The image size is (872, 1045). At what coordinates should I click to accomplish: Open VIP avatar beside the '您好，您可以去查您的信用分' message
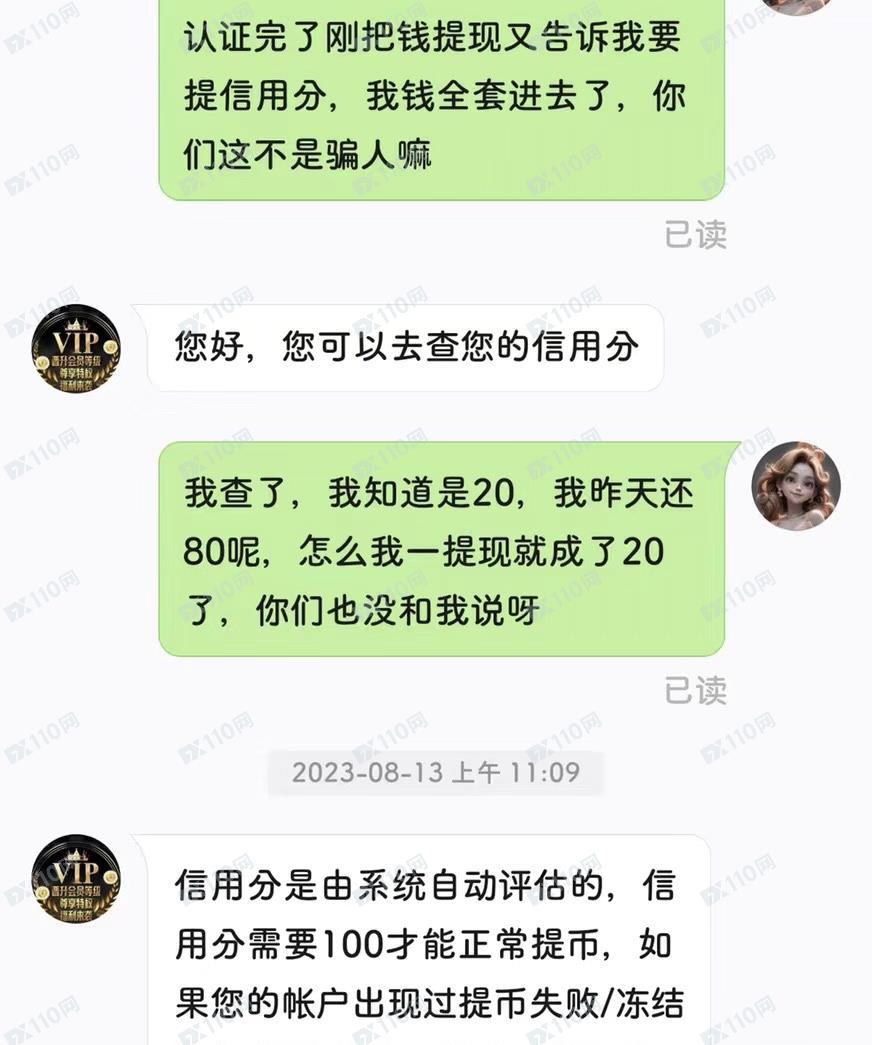[x=76, y=349]
